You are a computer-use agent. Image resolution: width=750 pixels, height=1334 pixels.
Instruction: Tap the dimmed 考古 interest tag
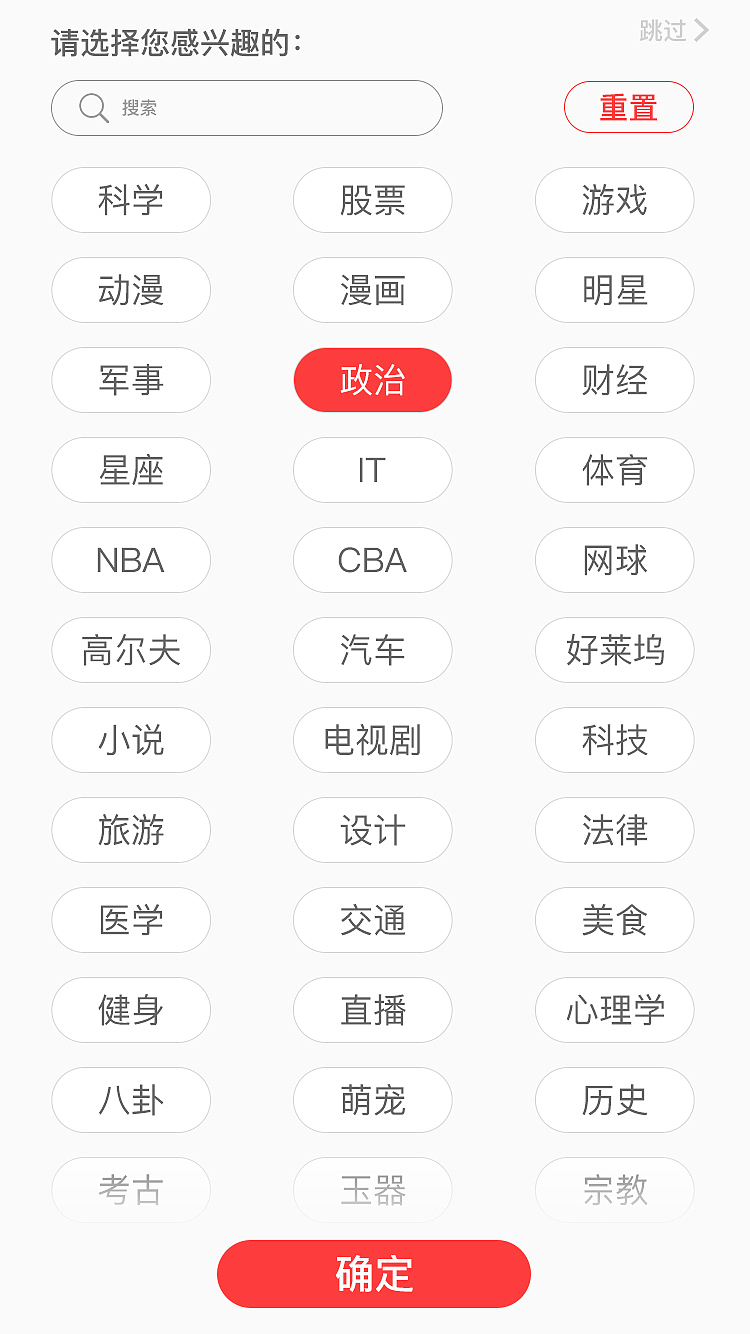131,1190
